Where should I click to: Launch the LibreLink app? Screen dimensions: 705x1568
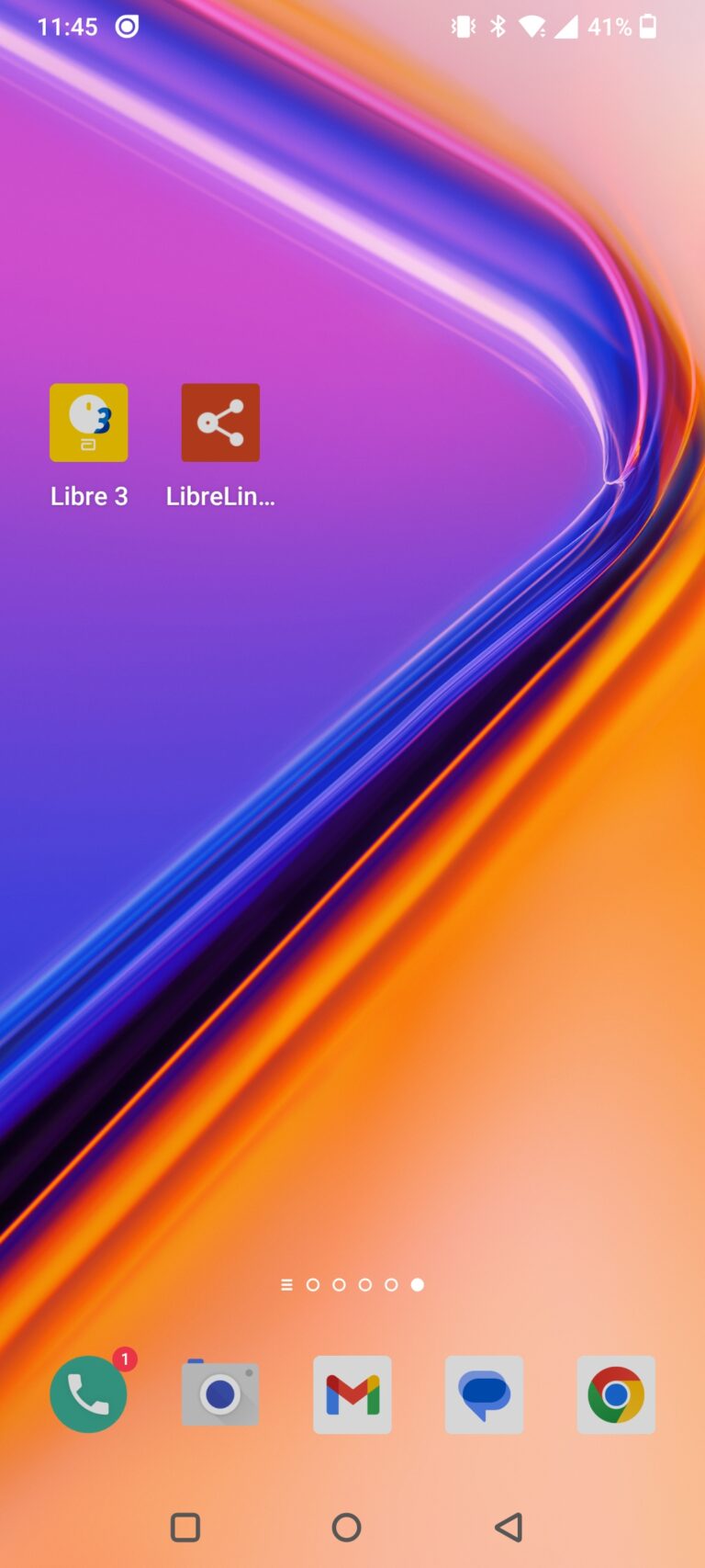(220, 423)
